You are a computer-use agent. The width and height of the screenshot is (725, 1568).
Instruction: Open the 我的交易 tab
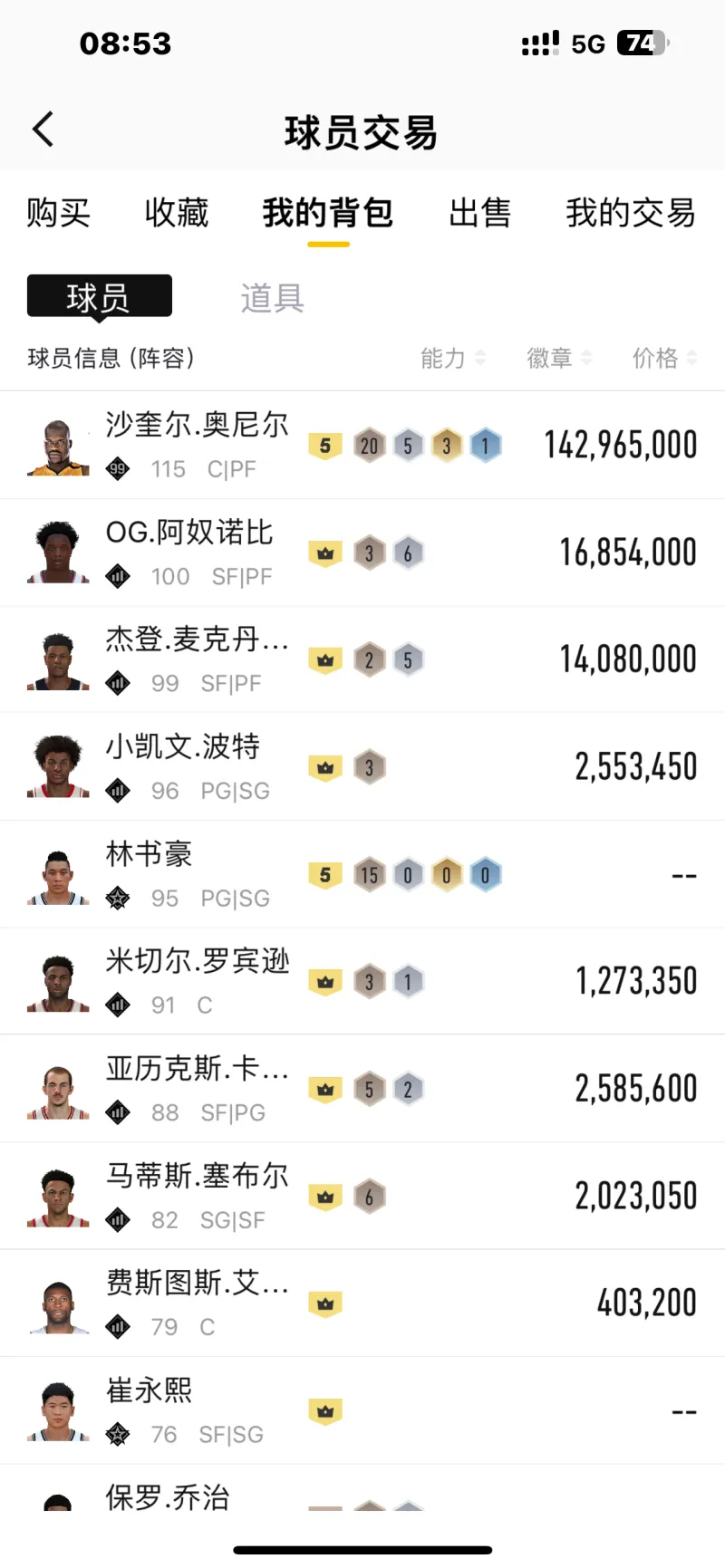[x=629, y=213]
